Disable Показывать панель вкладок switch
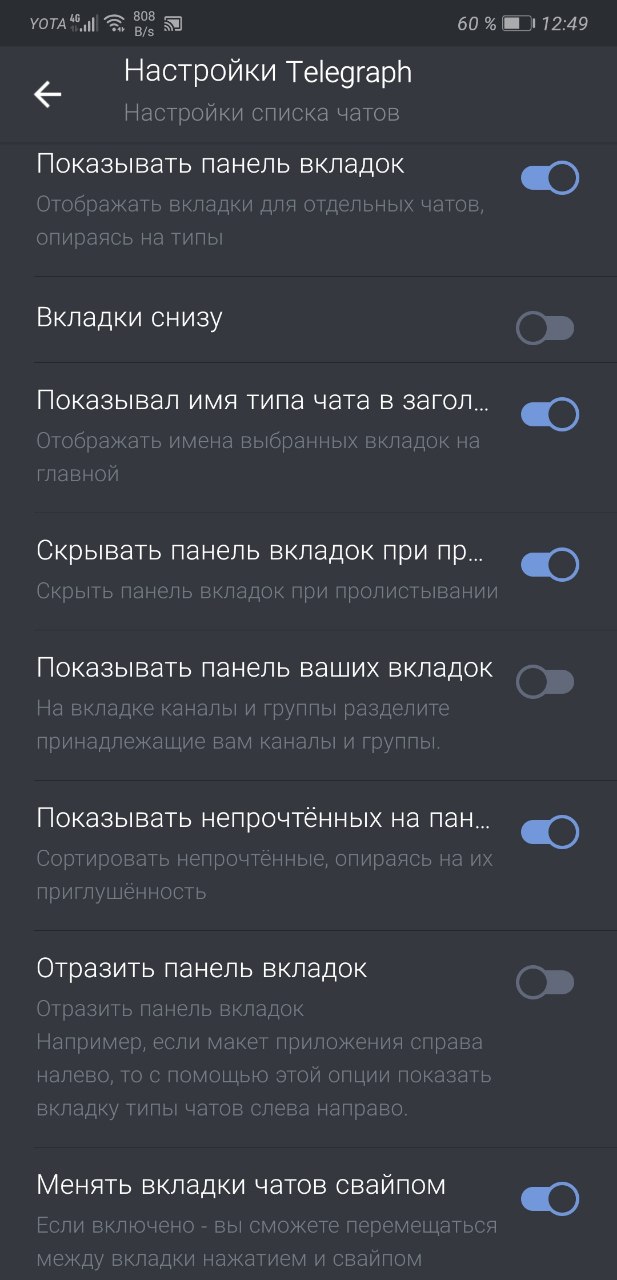 coord(549,179)
